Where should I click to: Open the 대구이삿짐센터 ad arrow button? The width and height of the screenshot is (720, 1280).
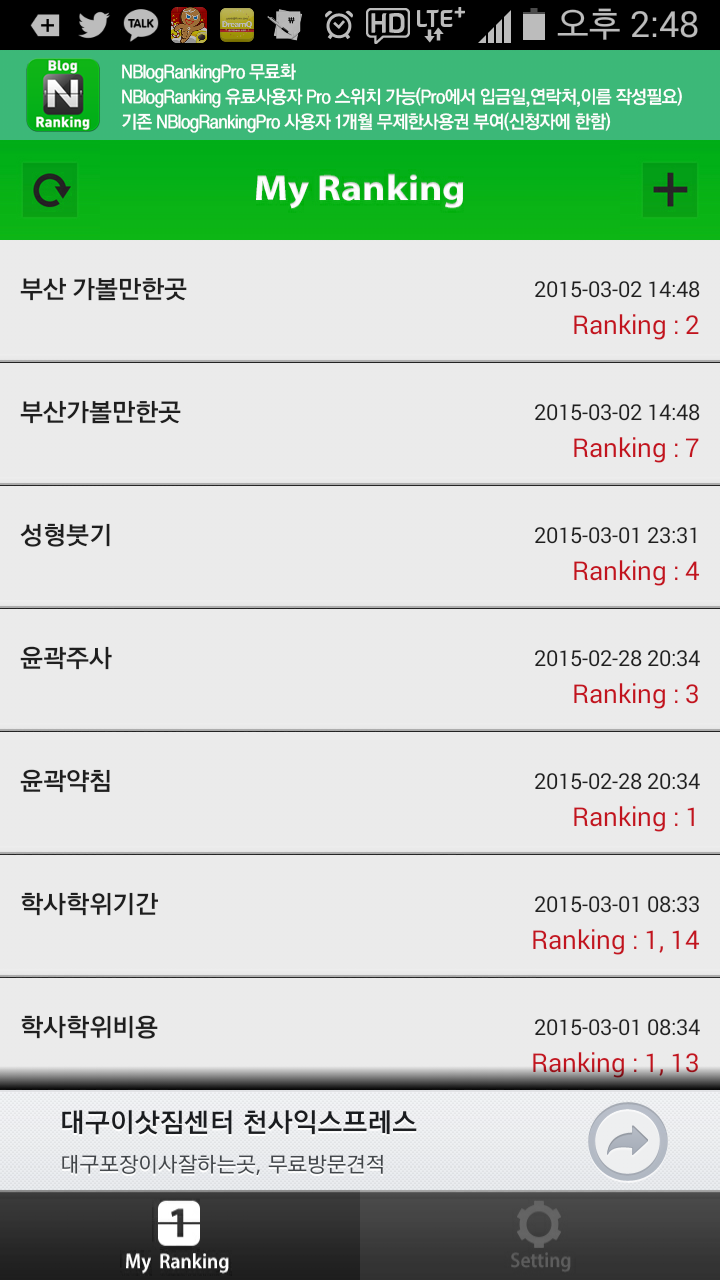coord(628,1141)
